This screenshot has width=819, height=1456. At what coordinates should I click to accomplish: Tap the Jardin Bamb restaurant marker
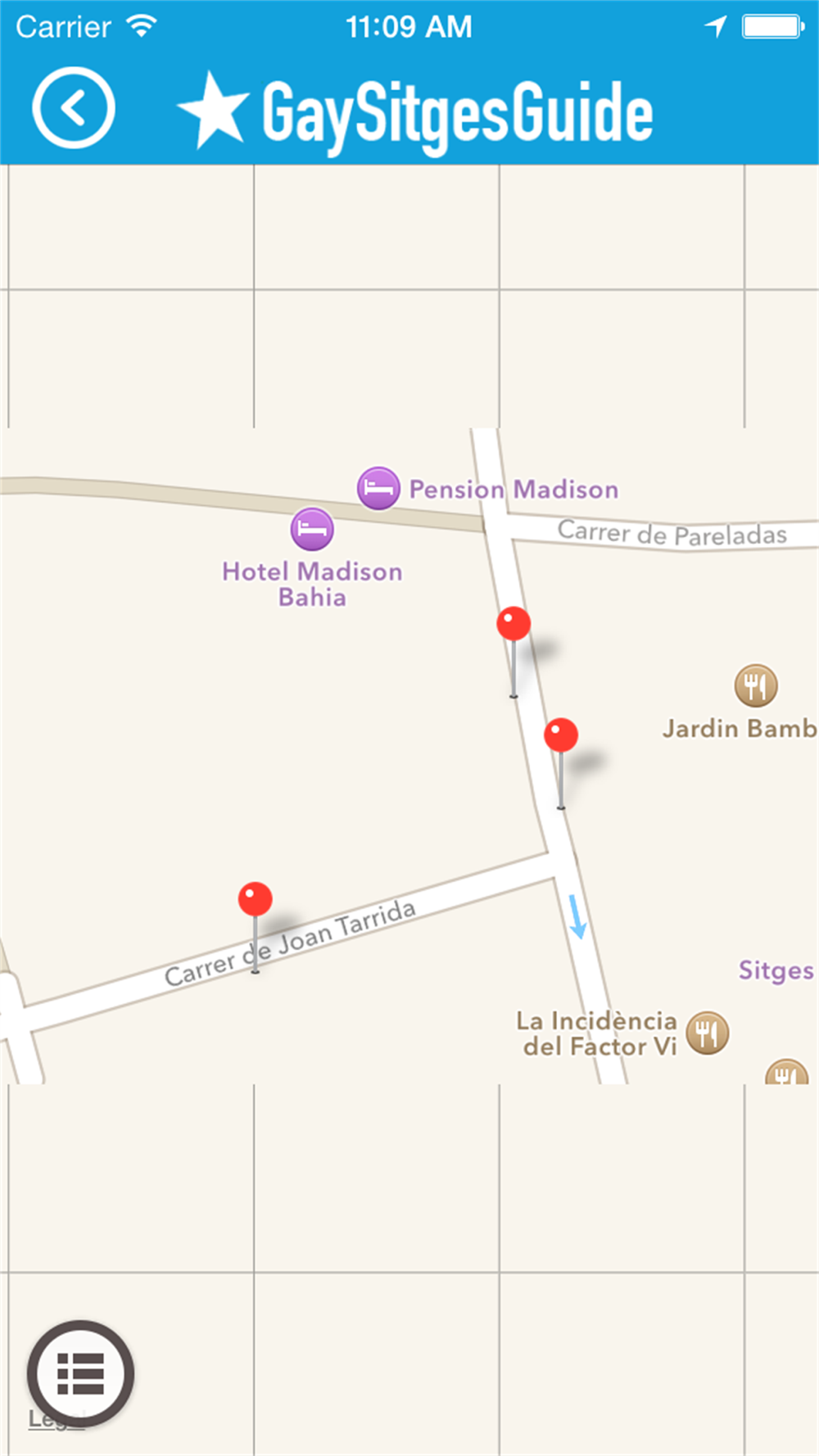tap(755, 685)
